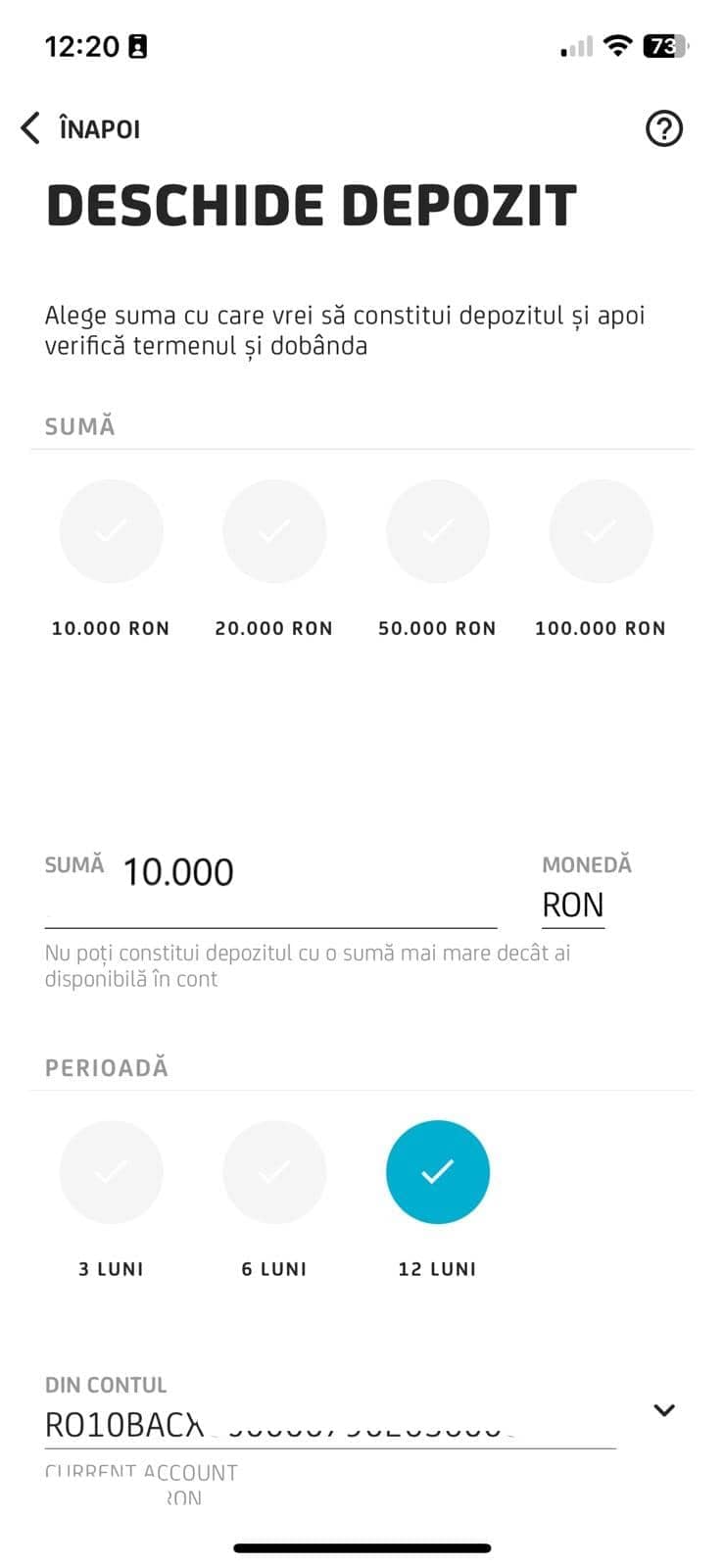Select the 10.000 RON amount
724x1568 pixels.
[111, 531]
